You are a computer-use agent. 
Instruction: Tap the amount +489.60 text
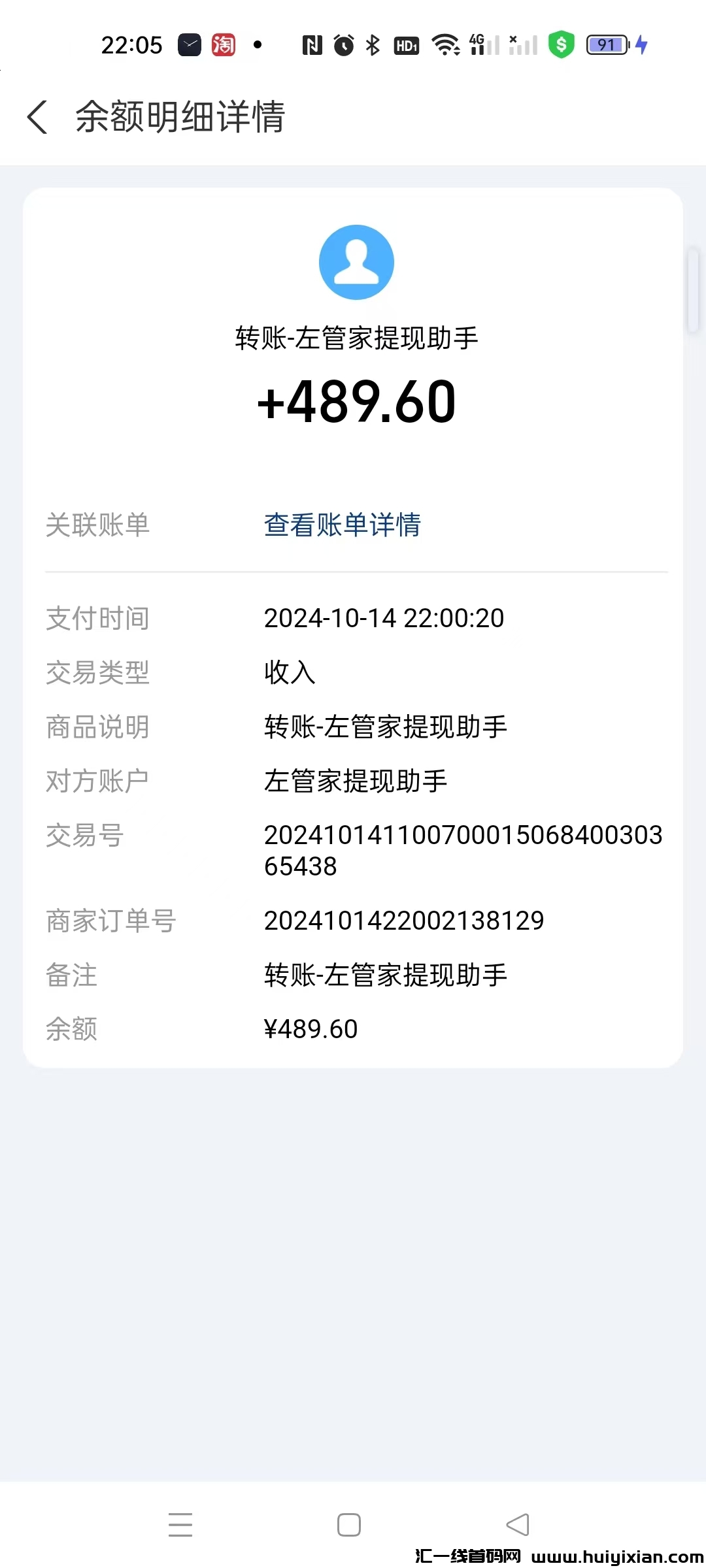pos(356,402)
